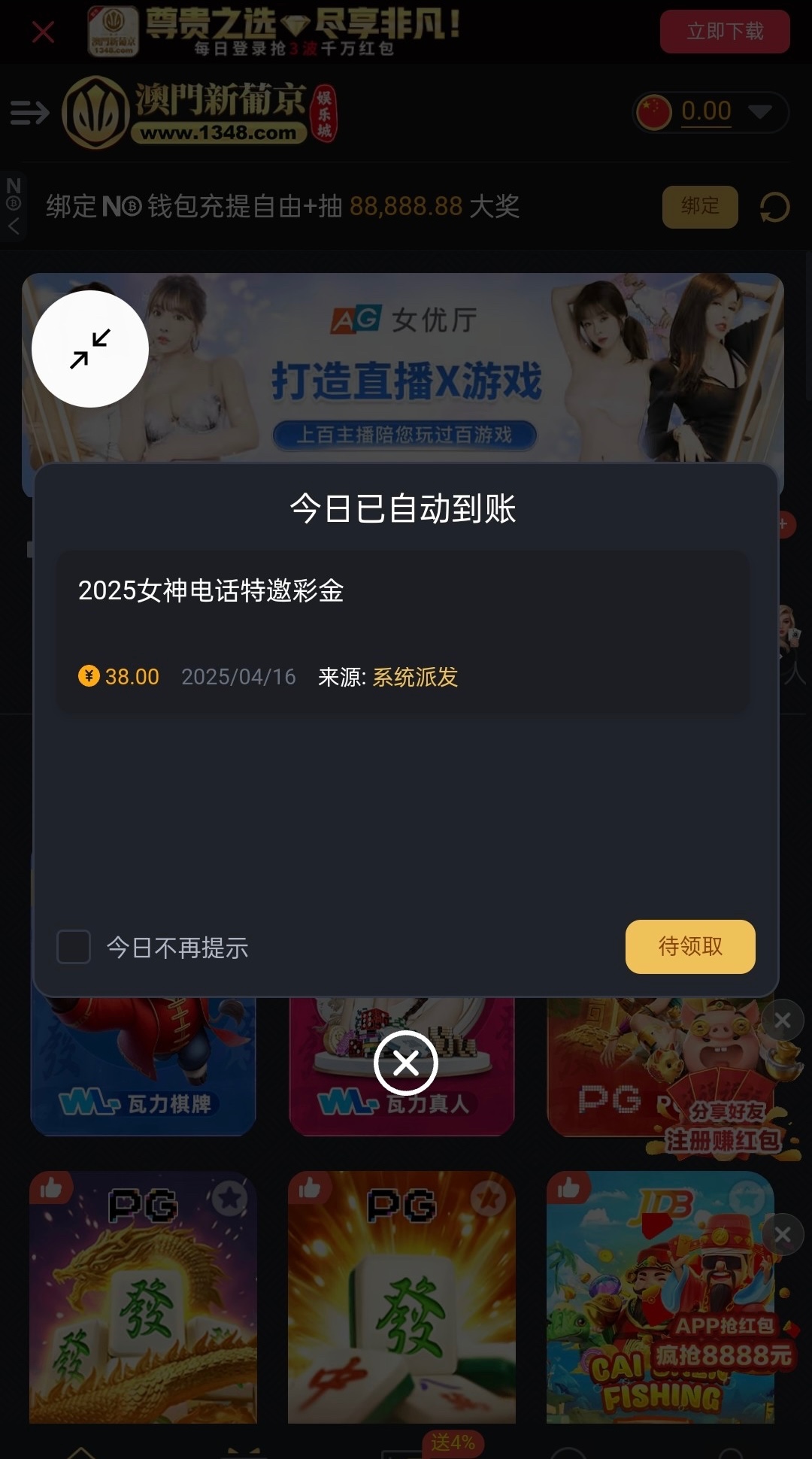Screen dimensions: 812x1459
Task: Open the 系统派发 source link
Action: pyautogui.click(x=415, y=677)
